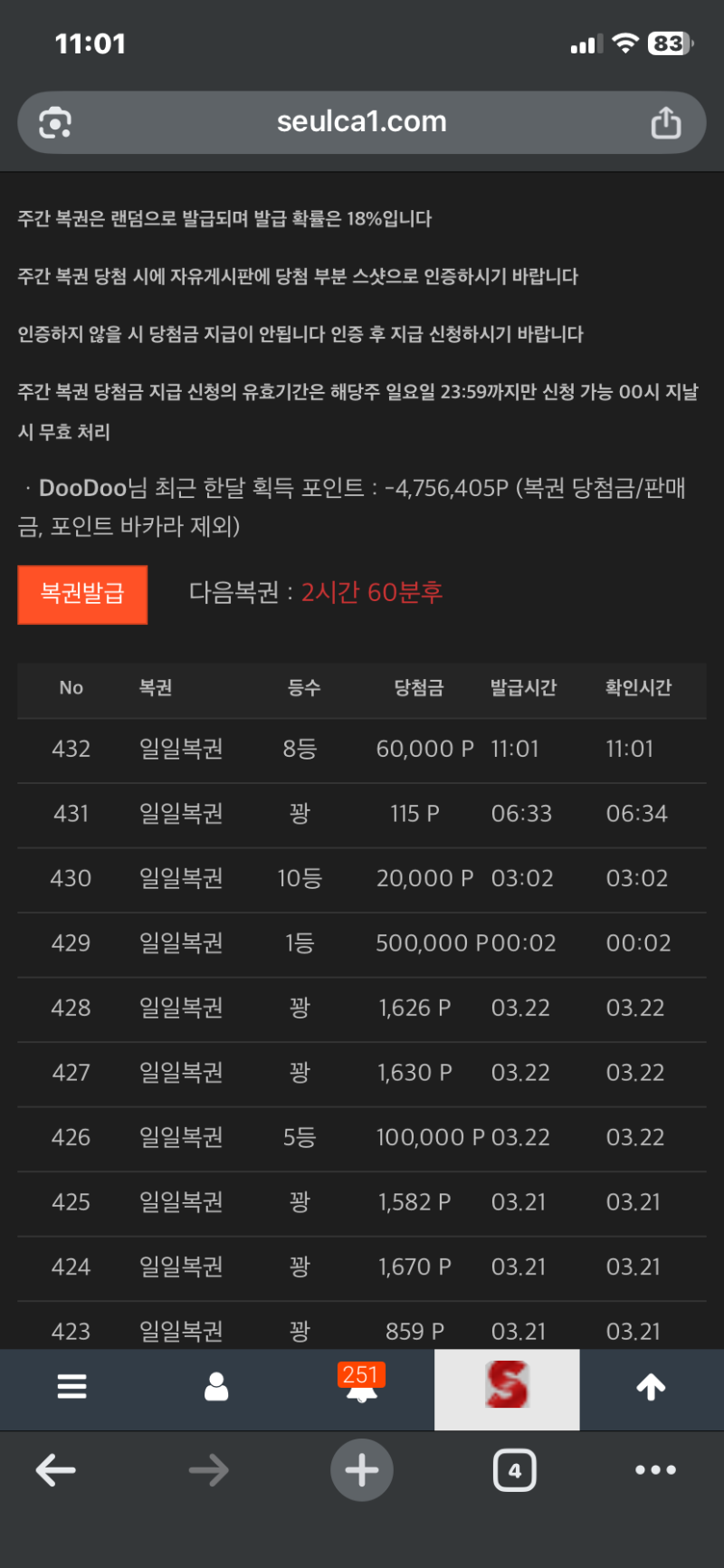Open the red S logo tab
The height and width of the screenshot is (1568, 724).
coord(507,1386)
